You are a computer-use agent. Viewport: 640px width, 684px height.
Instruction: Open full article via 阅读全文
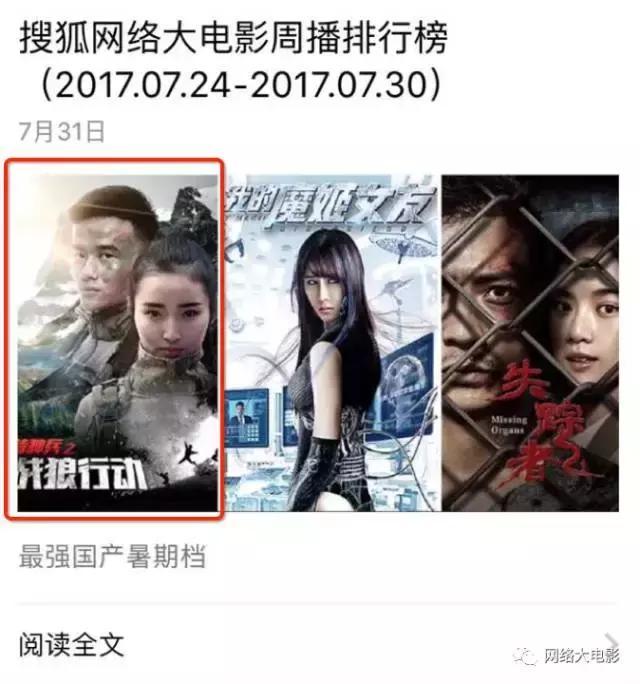[73, 643]
